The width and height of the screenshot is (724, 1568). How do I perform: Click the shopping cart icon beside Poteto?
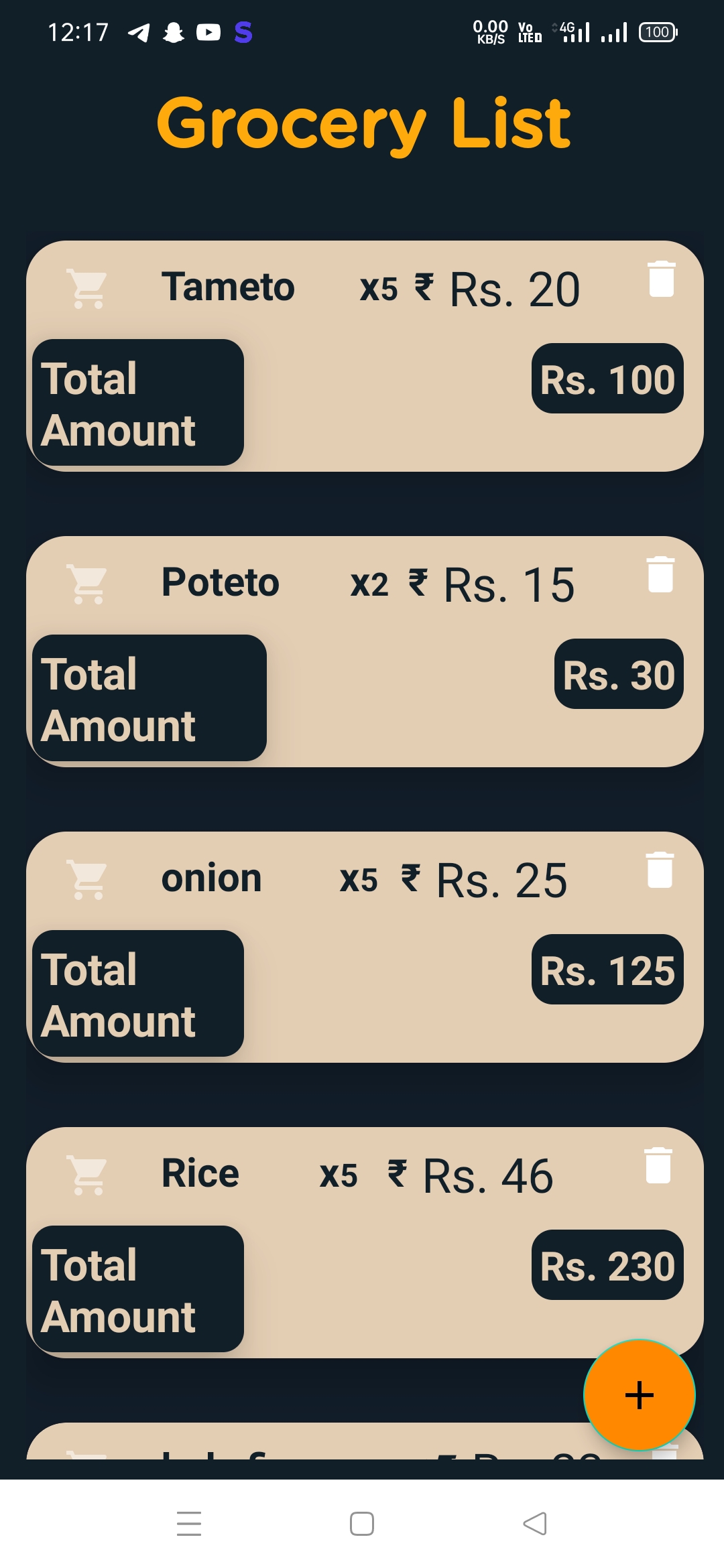pyautogui.click(x=85, y=582)
